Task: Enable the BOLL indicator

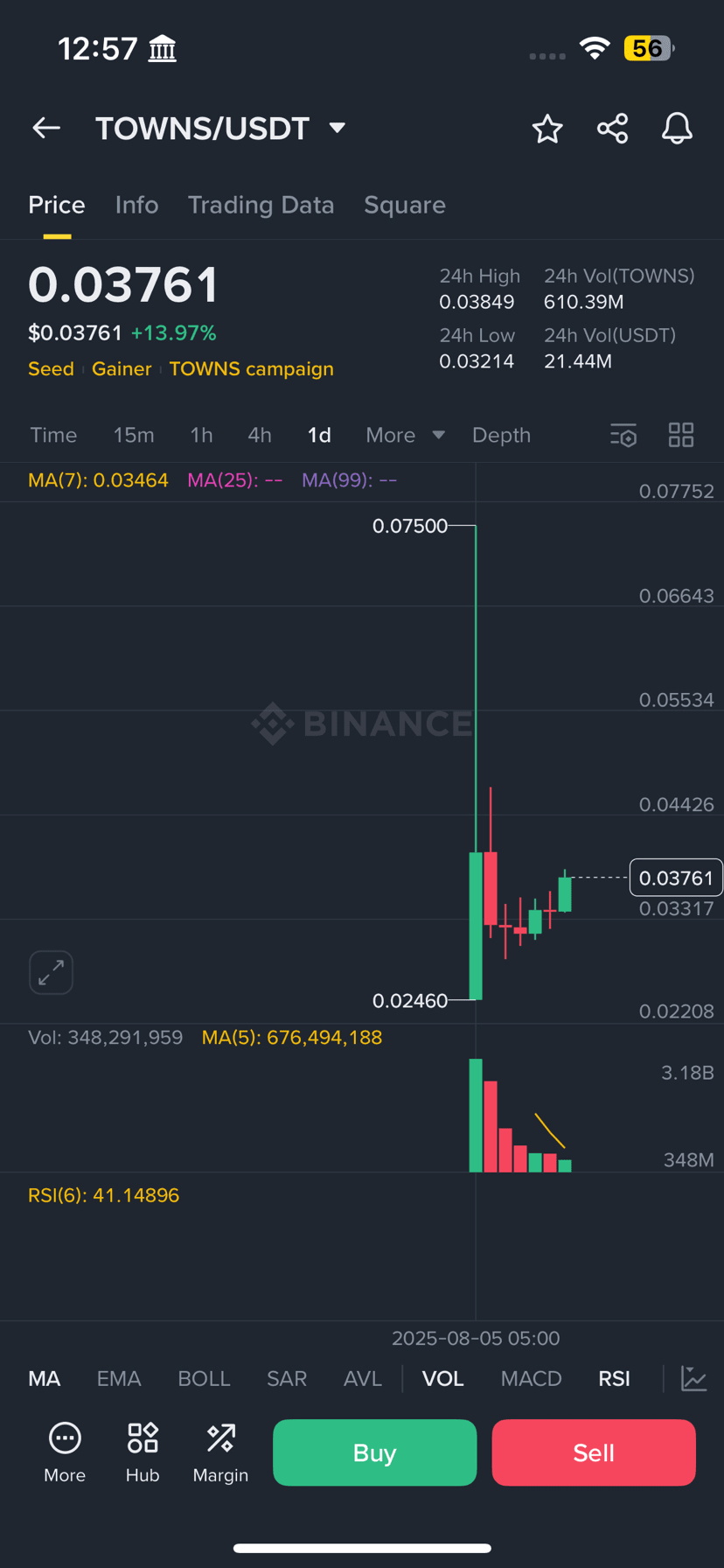Action: tap(204, 1379)
